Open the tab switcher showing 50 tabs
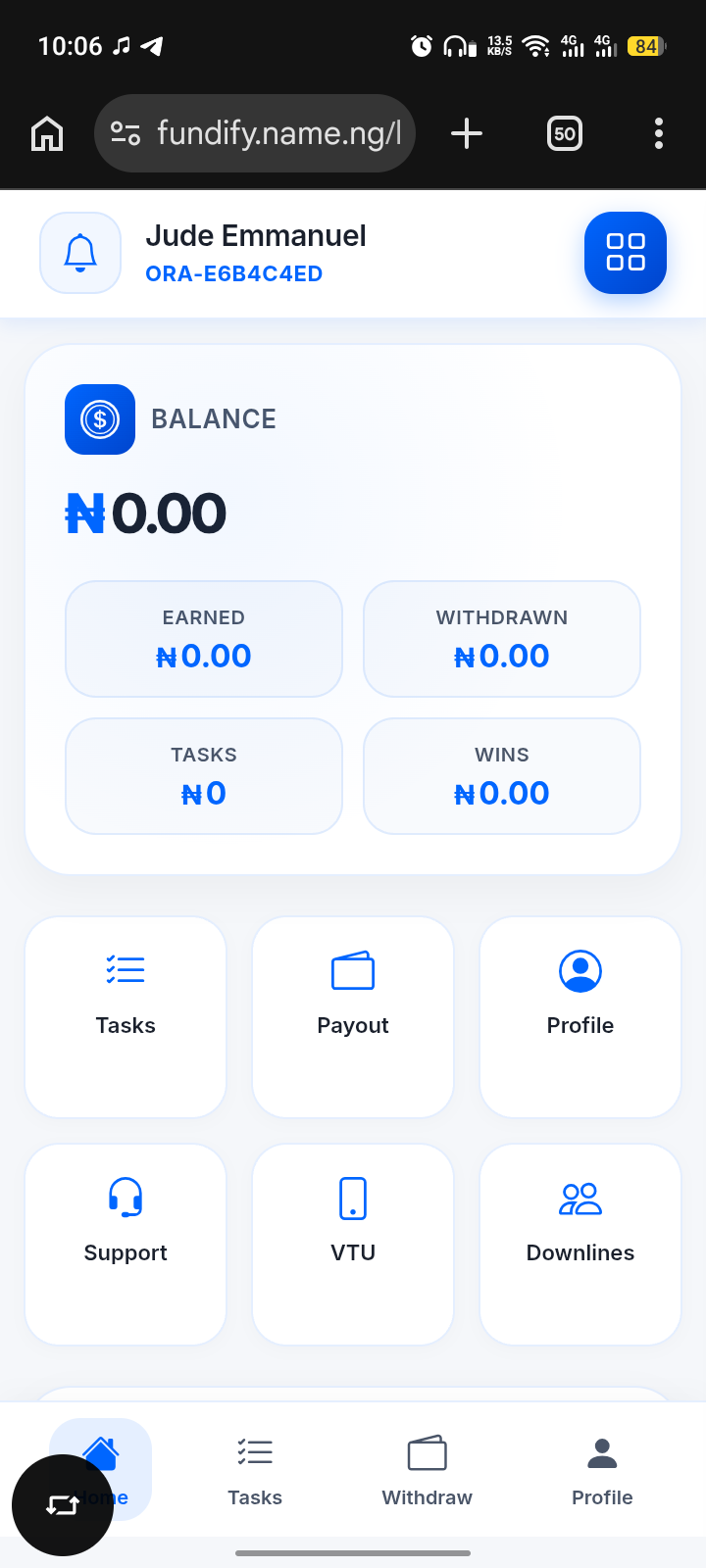 pos(565,133)
